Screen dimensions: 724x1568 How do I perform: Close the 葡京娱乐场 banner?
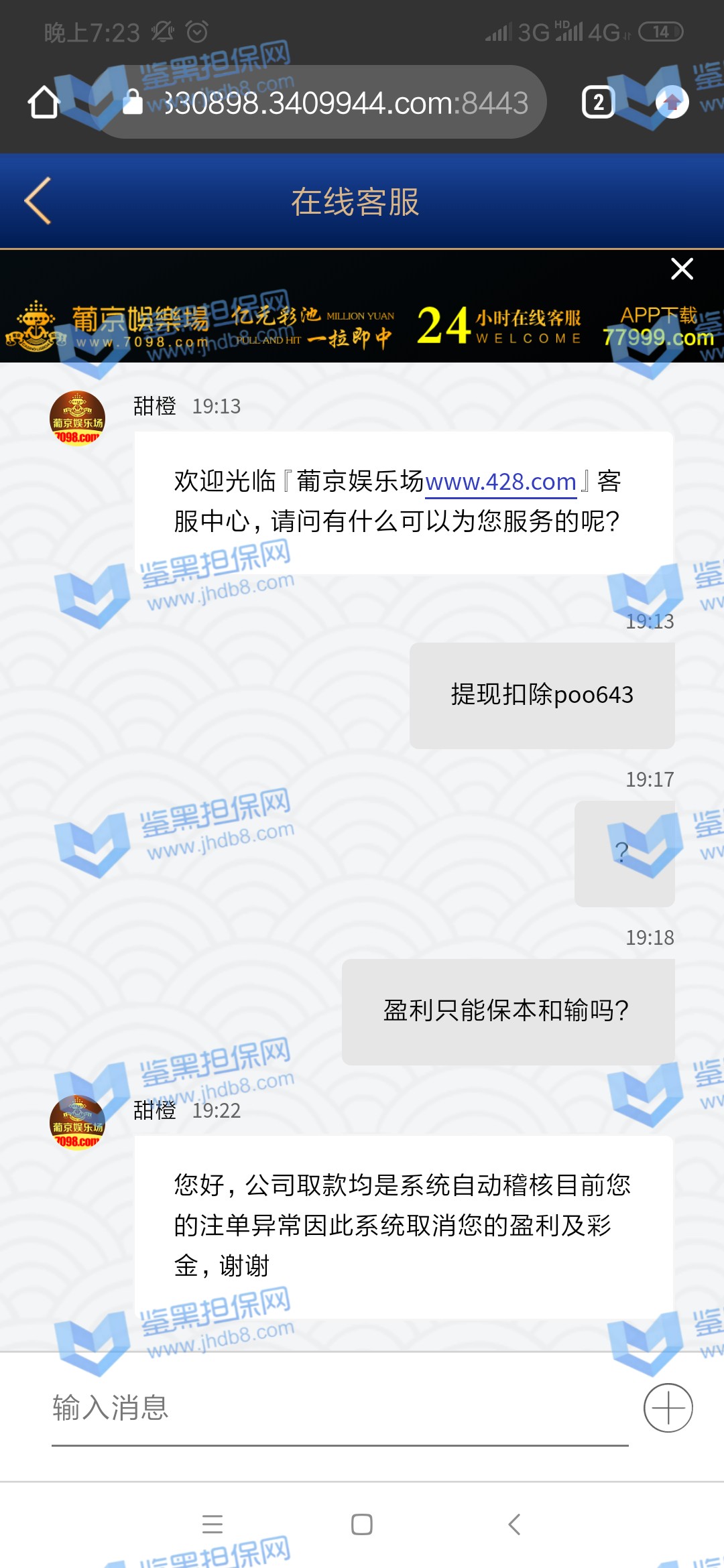(682, 269)
